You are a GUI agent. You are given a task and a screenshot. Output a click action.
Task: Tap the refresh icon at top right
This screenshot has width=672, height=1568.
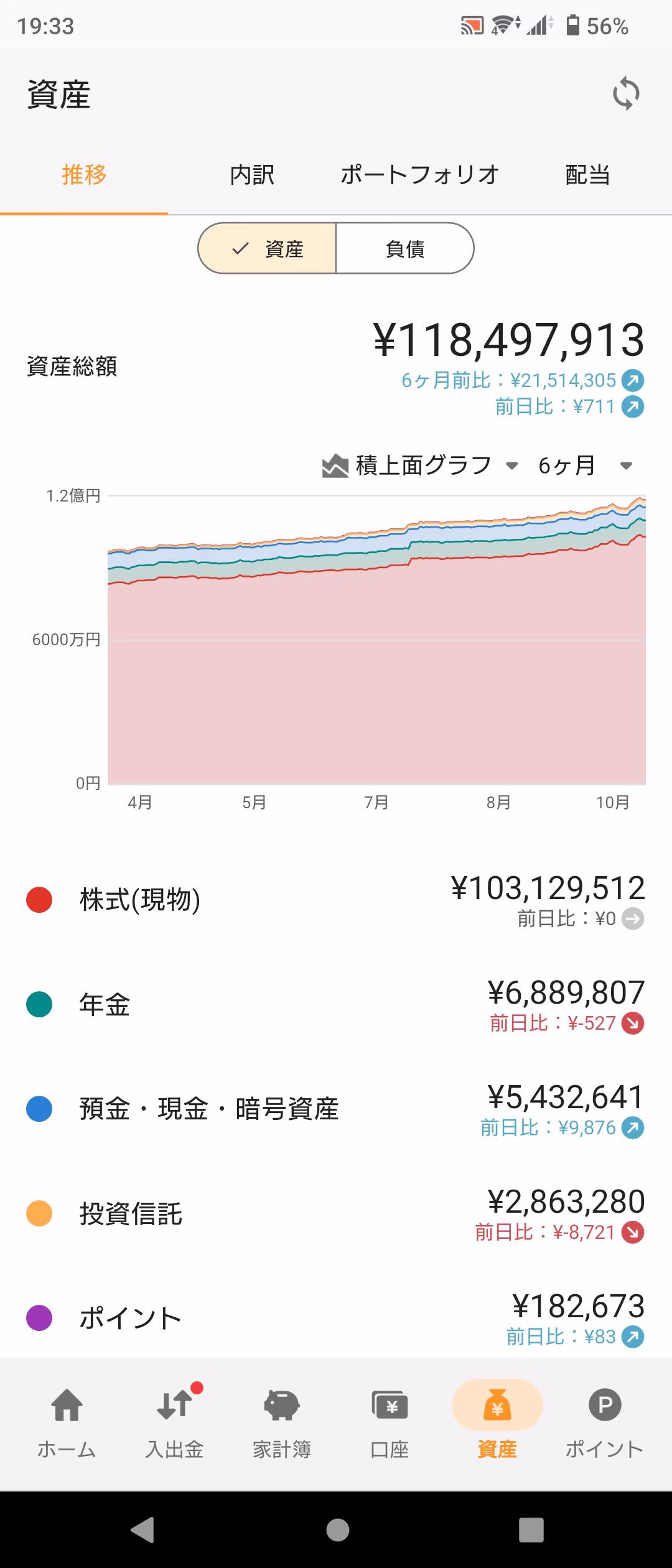pyautogui.click(x=627, y=95)
